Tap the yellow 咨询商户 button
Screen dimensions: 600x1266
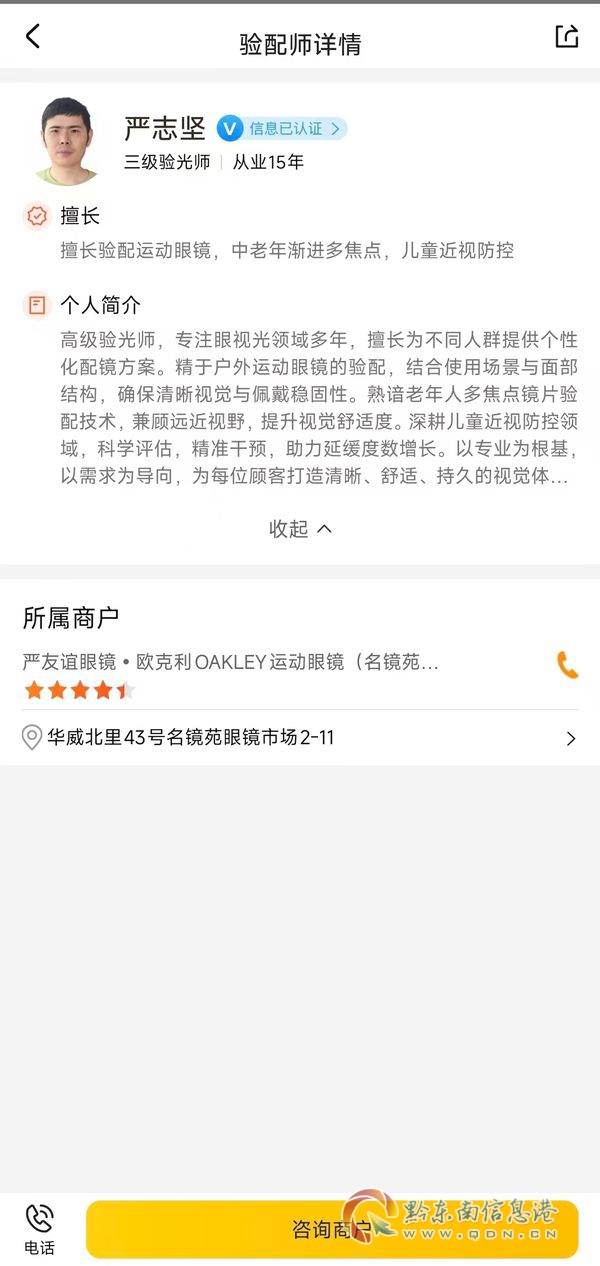point(332,1229)
